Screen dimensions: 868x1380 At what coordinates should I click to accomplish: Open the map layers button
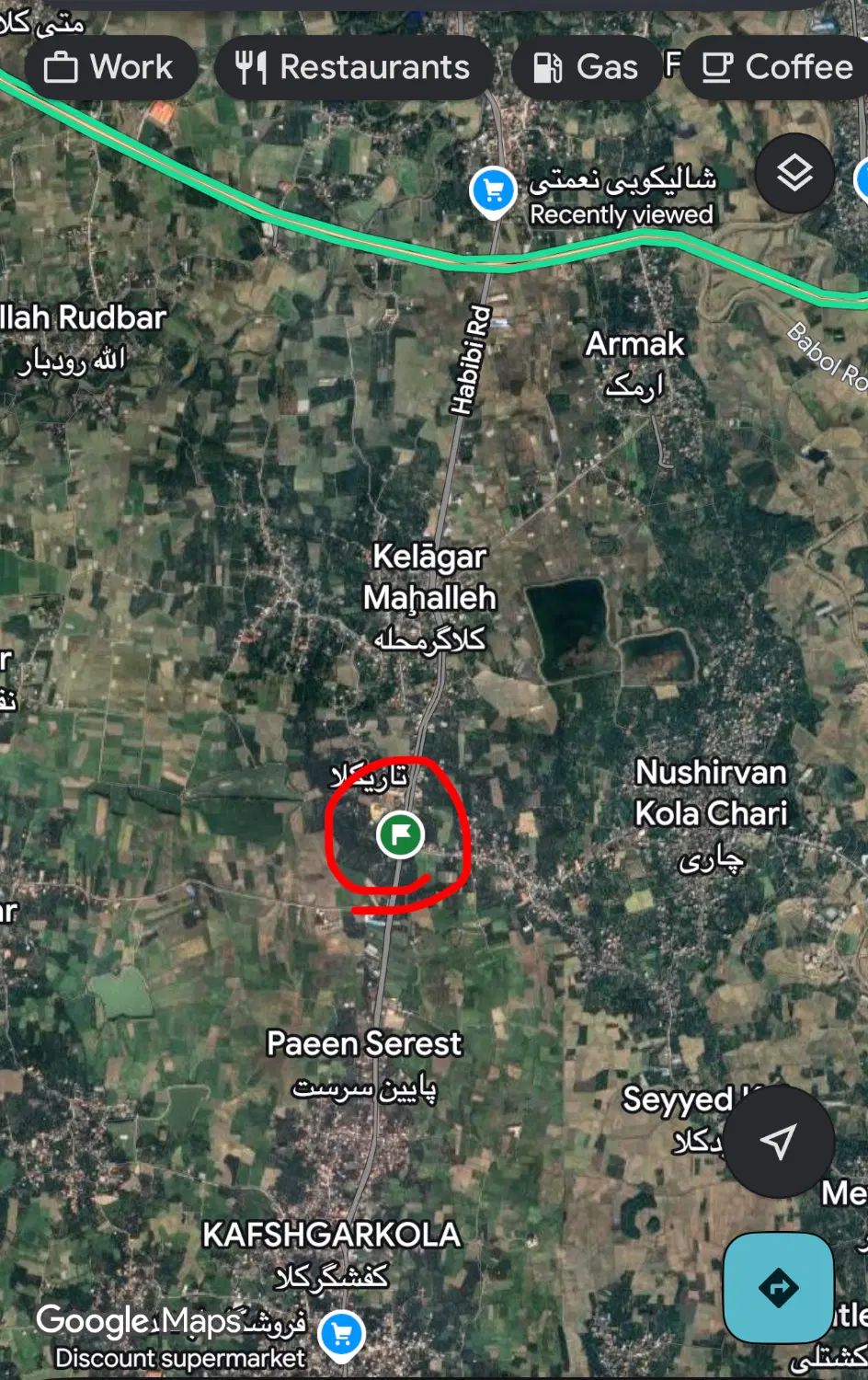[794, 172]
